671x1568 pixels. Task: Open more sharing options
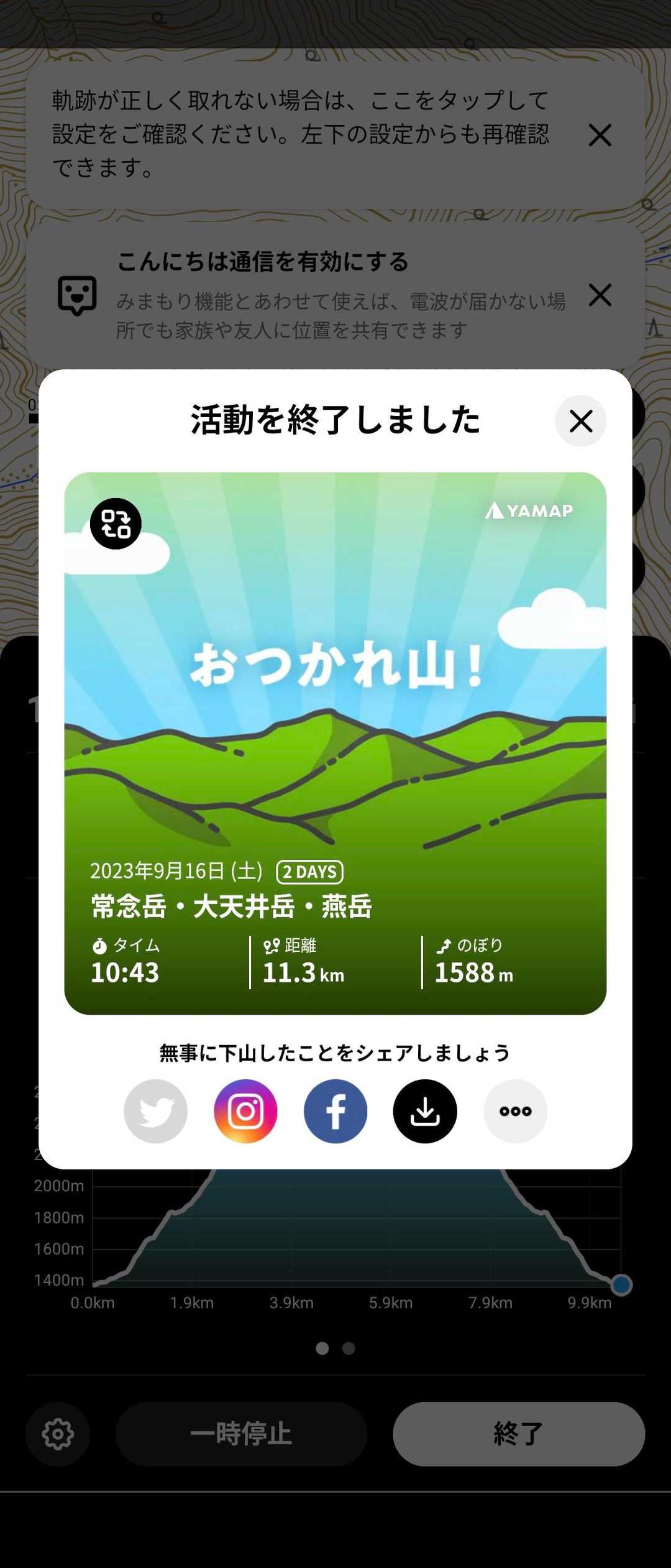515,1111
